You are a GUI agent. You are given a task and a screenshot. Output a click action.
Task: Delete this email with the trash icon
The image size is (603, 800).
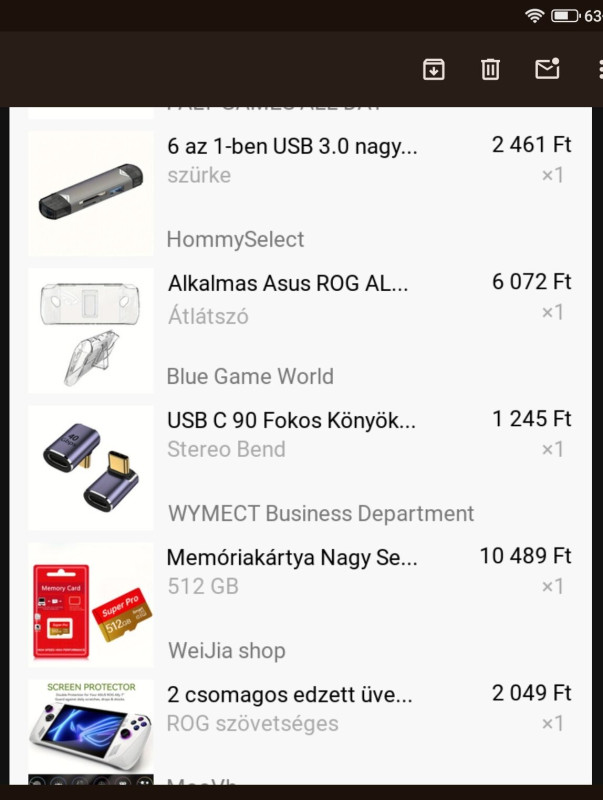pyautogui.click(x=490, y=69)
